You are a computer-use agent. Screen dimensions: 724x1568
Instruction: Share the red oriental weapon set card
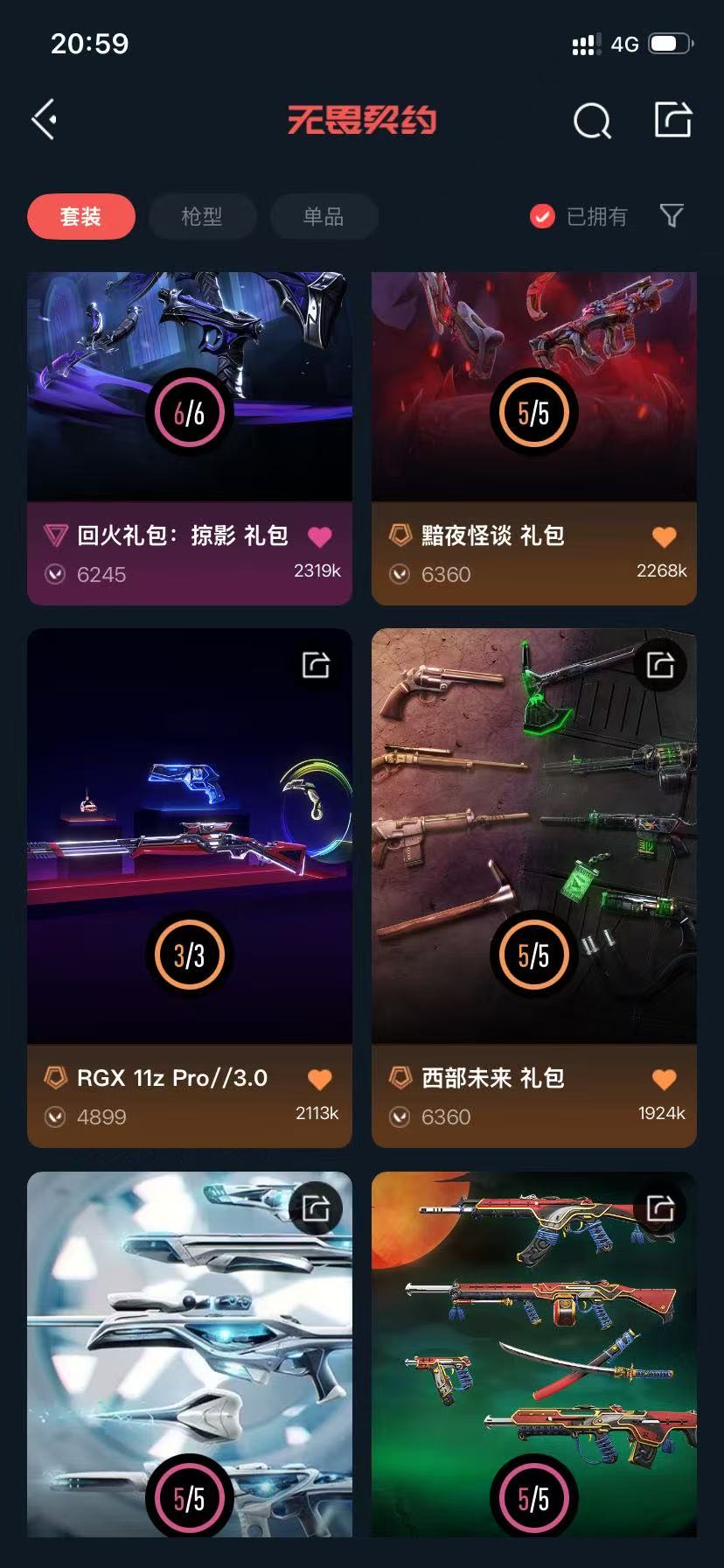pos(660,1208)
